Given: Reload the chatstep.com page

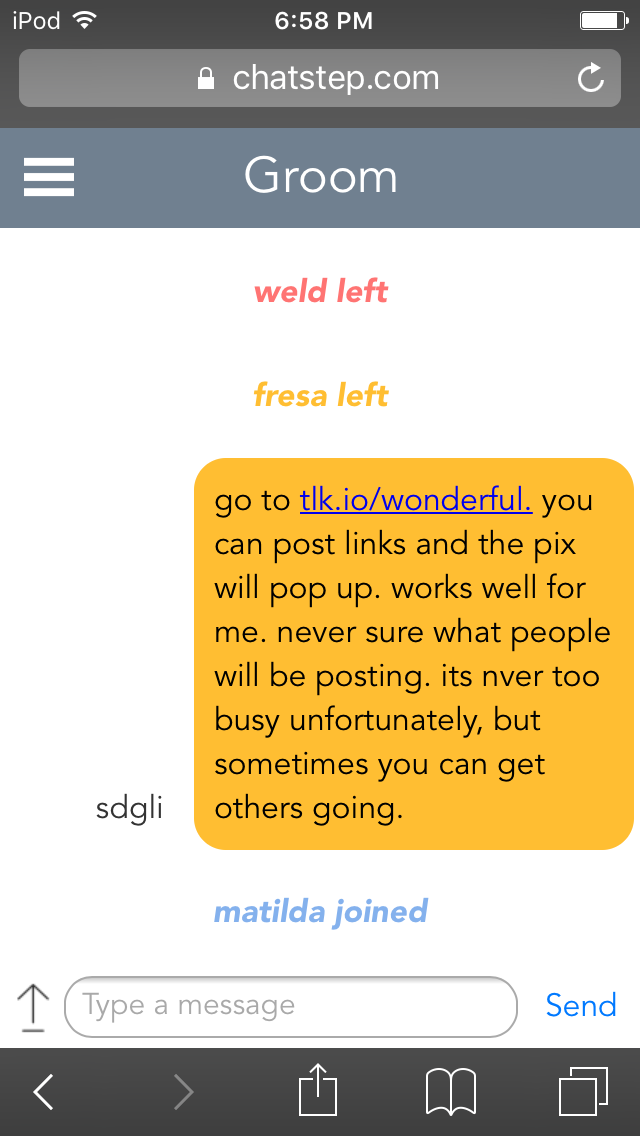Looking at the screenshot, I should [591, 78].
